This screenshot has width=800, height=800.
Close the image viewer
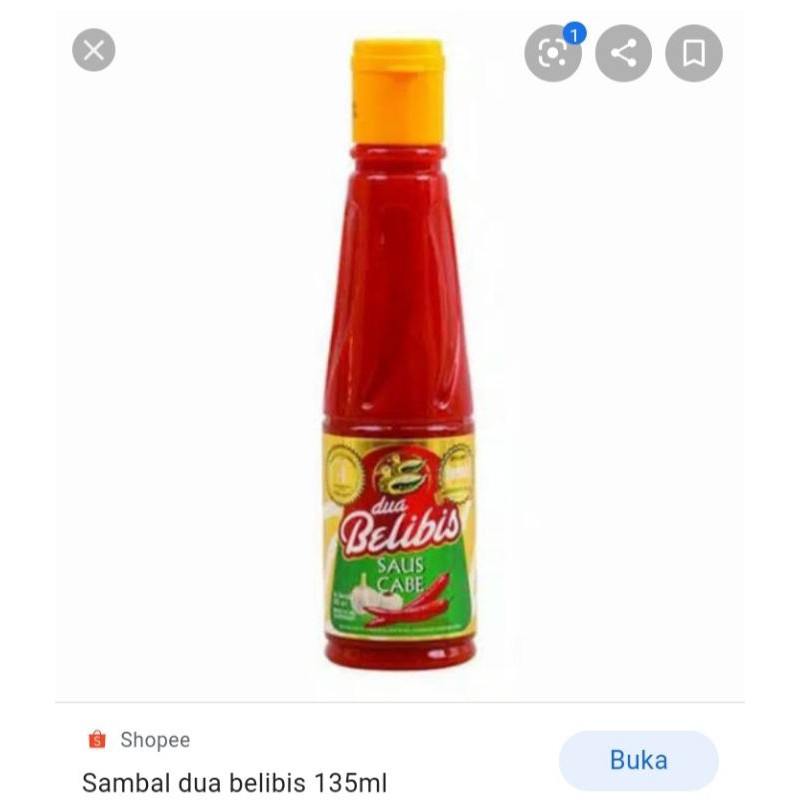click(94, 51)
